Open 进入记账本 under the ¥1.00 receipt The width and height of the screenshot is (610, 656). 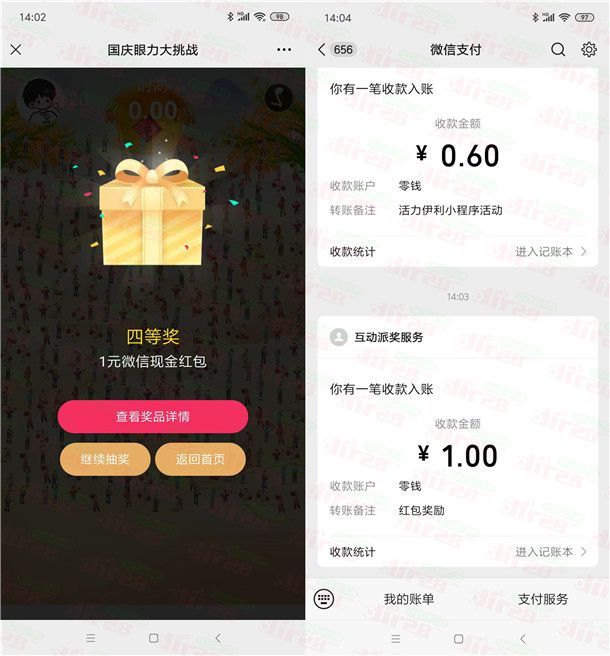pyautogui.click(x=551, y=552)
